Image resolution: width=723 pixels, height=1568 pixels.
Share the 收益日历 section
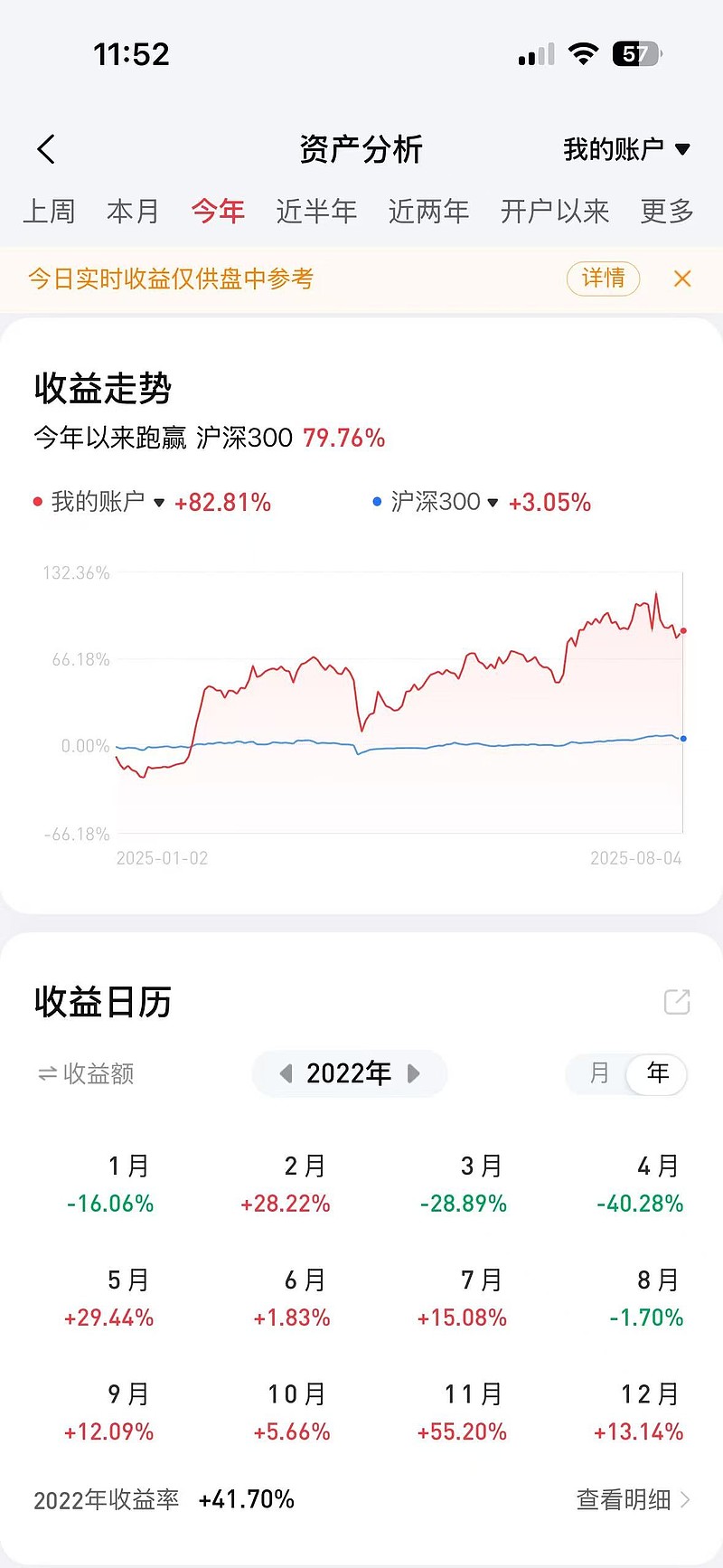(x=677, y=1002)
